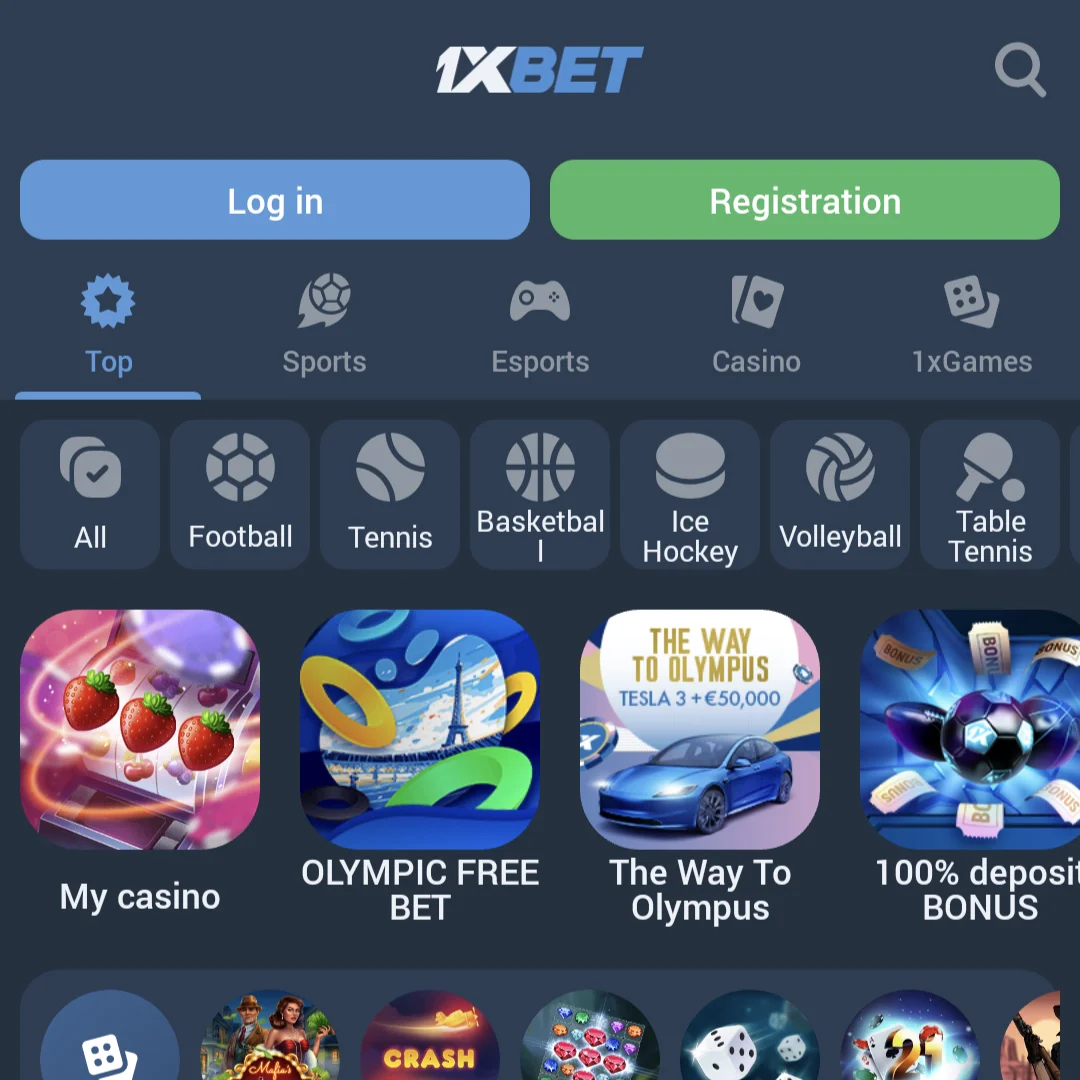Tap the Log in button

tap(275, 200)
